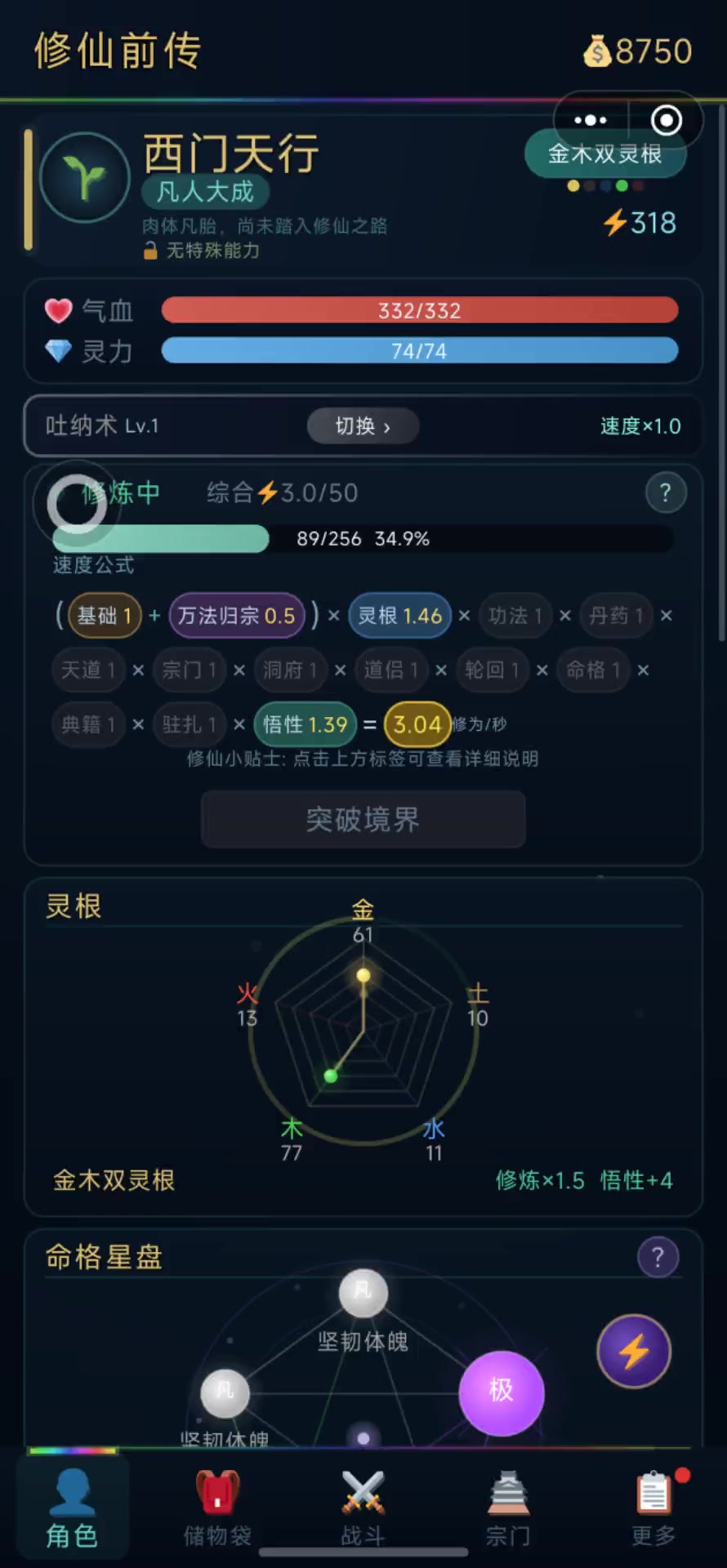Tap the 突破境界 button
Viewport: 727px width, 1568px height.
tap(363, 819)
